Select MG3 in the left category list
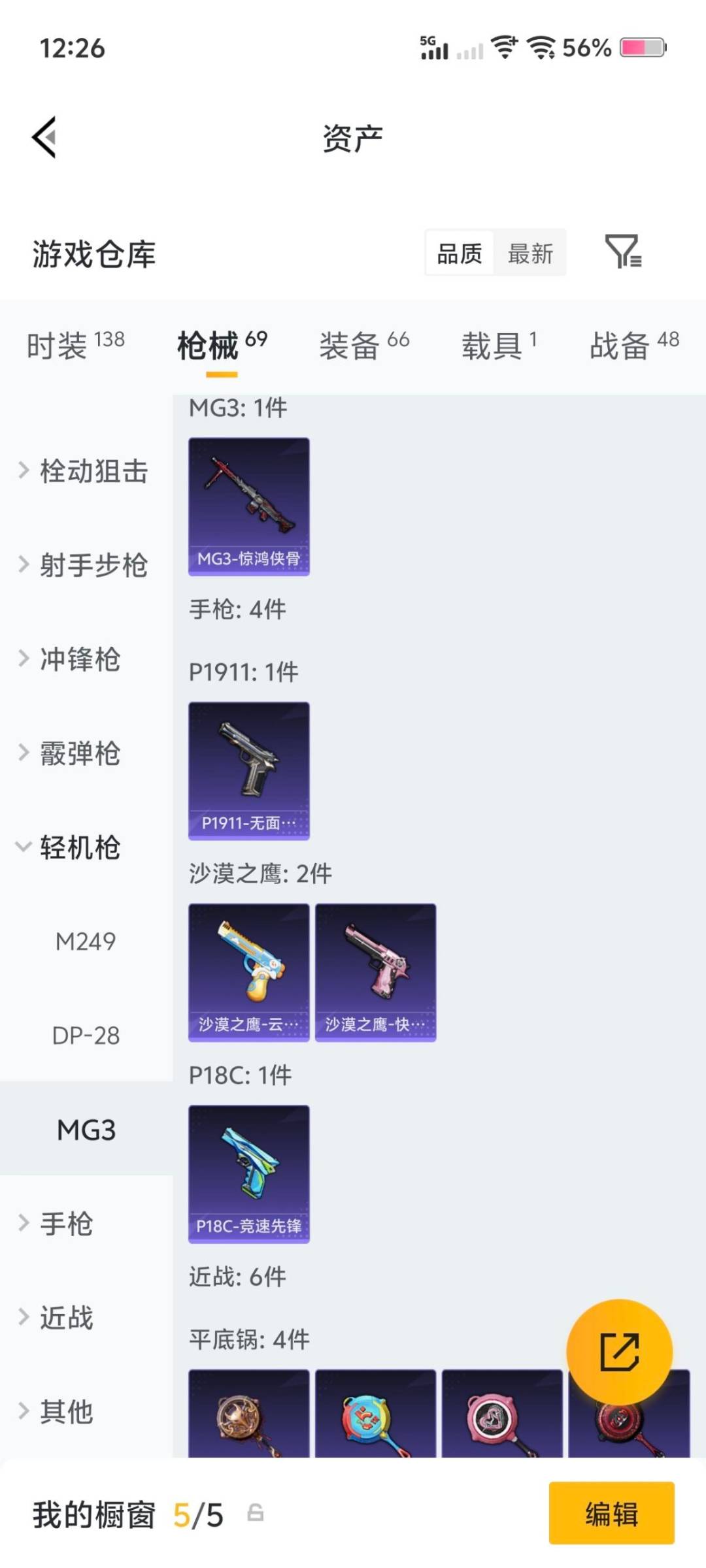The width and height of the screenshot is (706, 1568). 85,1130
